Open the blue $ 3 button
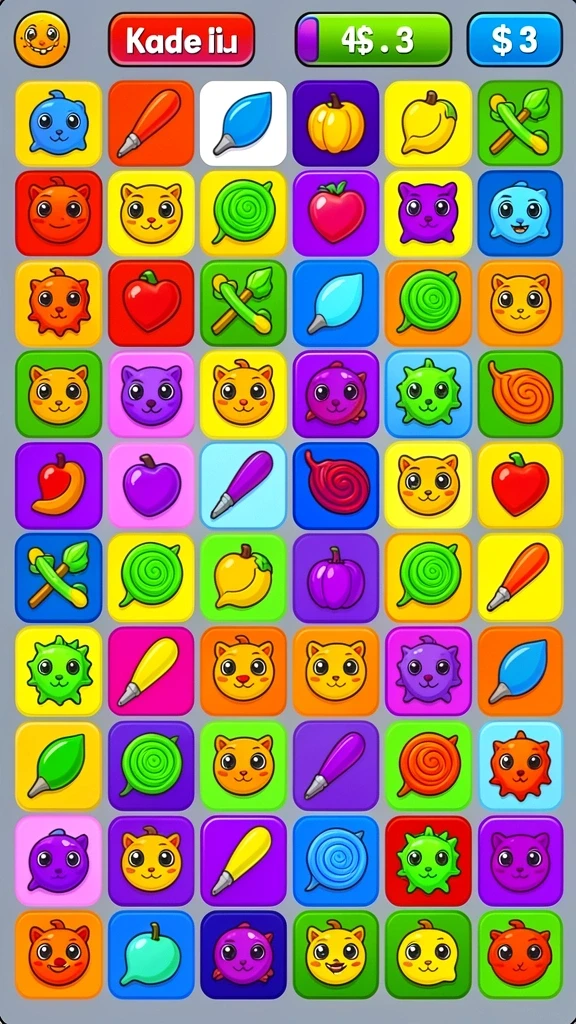The image size is (576, 1024). pos(515,40)
